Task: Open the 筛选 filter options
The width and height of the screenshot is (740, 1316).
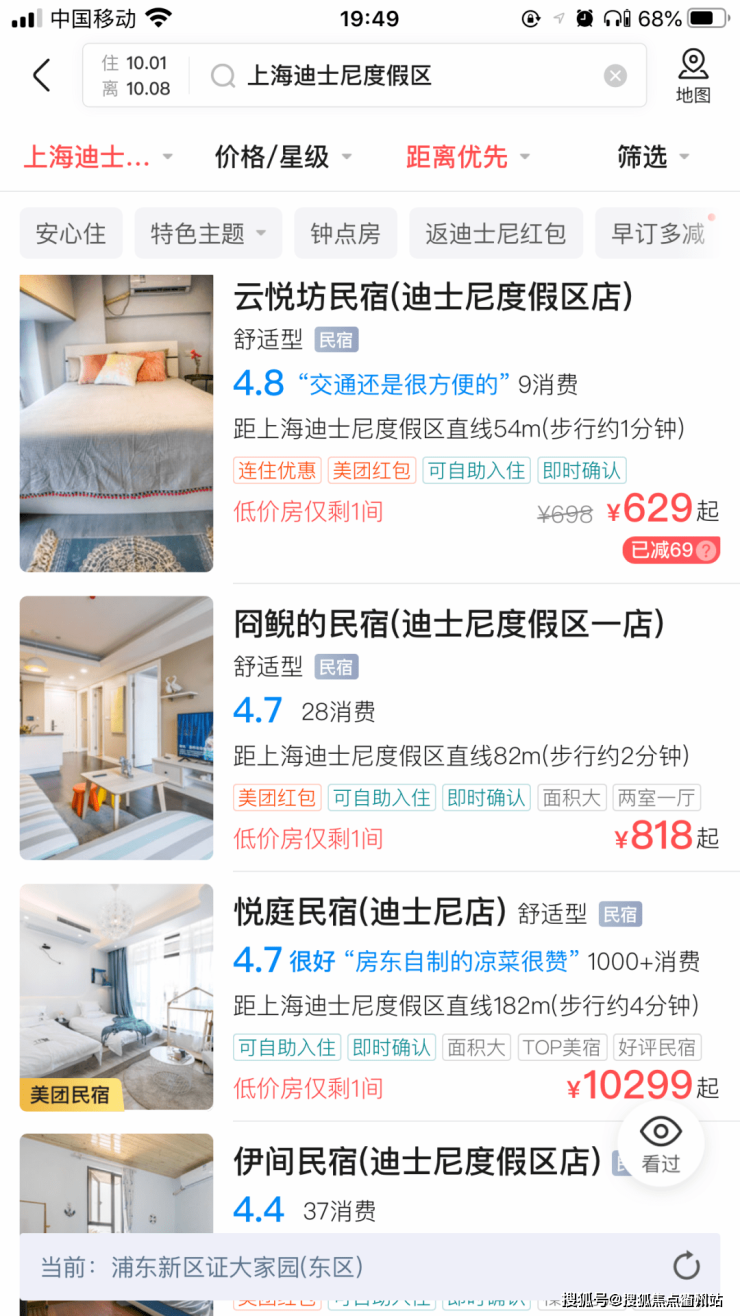Action: pos(654,157)
